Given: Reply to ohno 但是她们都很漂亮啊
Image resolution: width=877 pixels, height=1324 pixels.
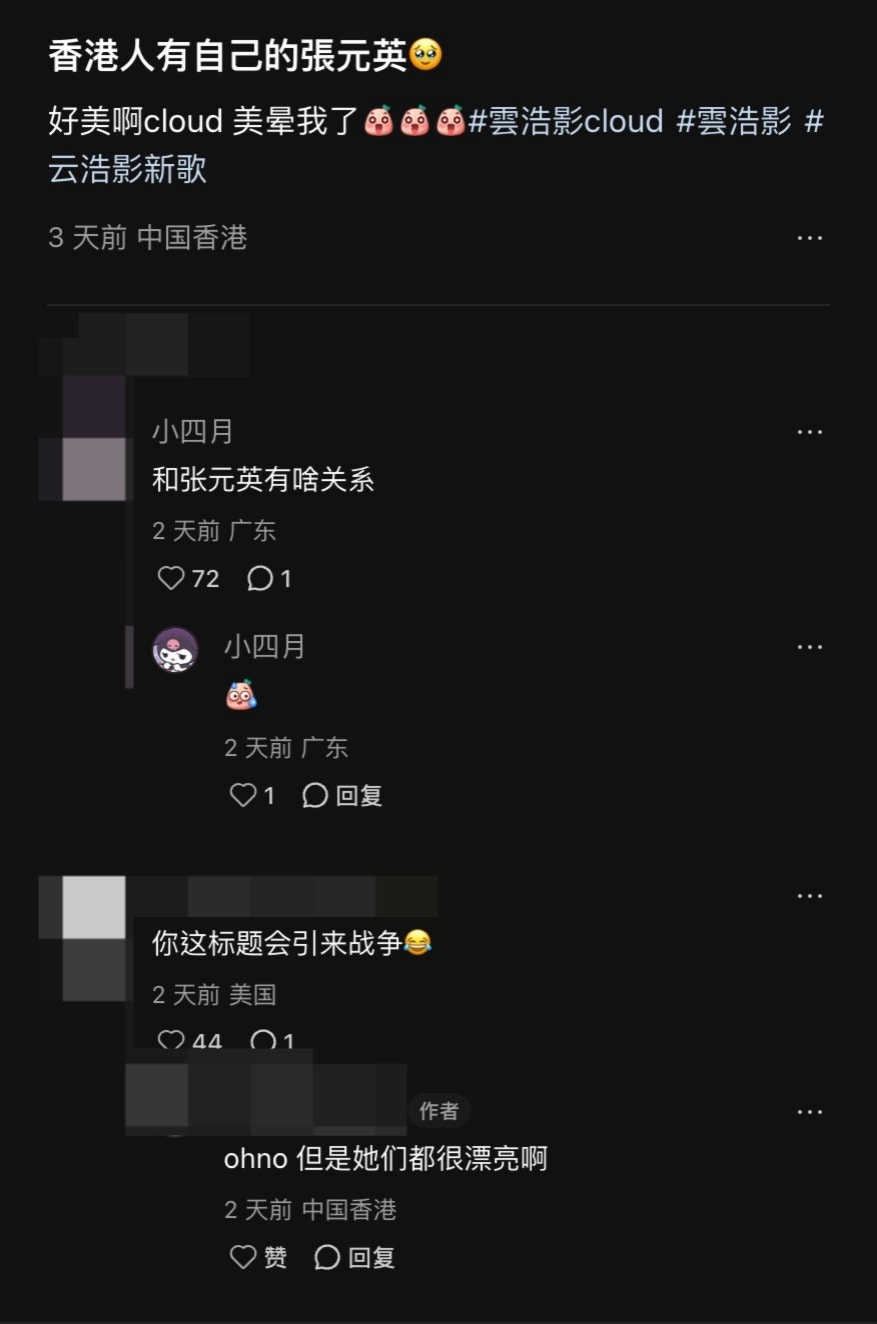Looking at the screenshot, I should (355, 1257).
